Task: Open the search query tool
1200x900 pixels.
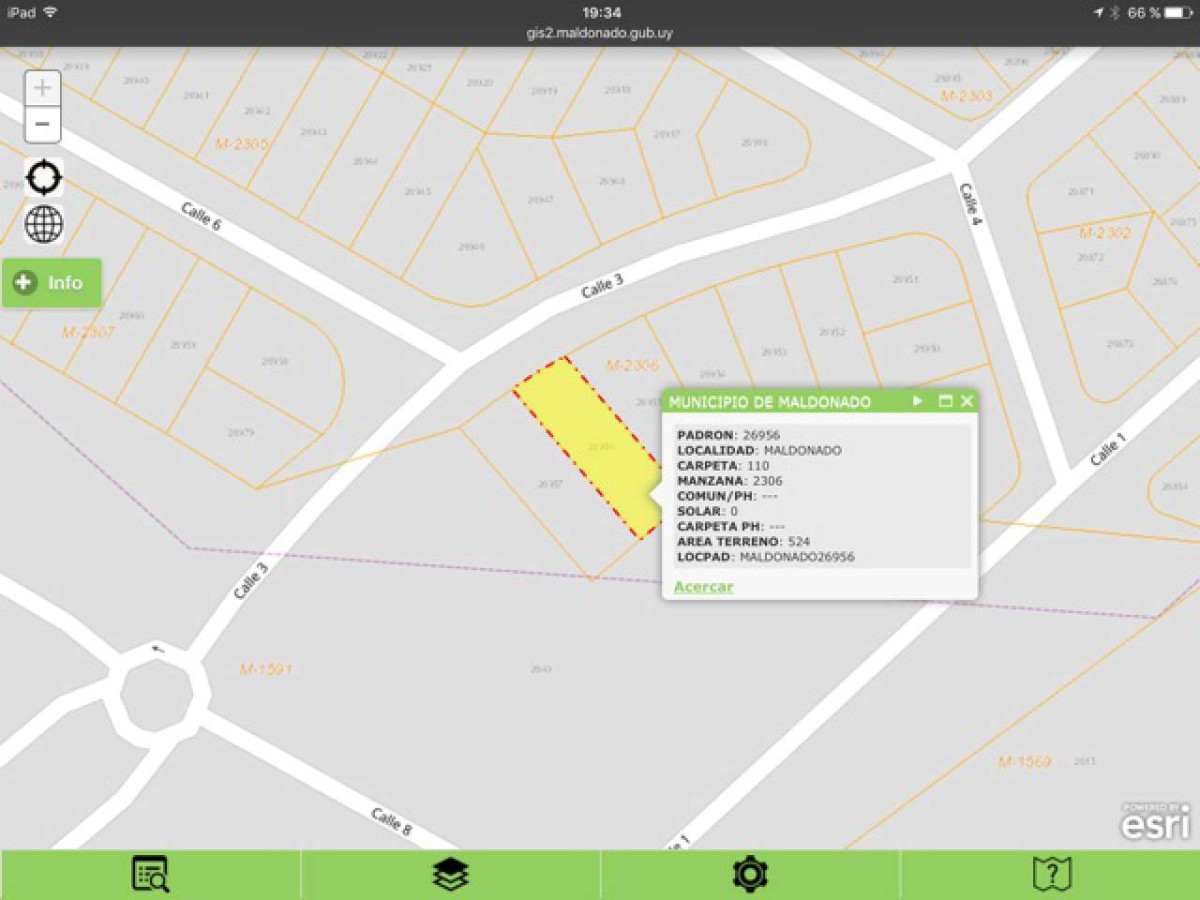Action: 150,874
